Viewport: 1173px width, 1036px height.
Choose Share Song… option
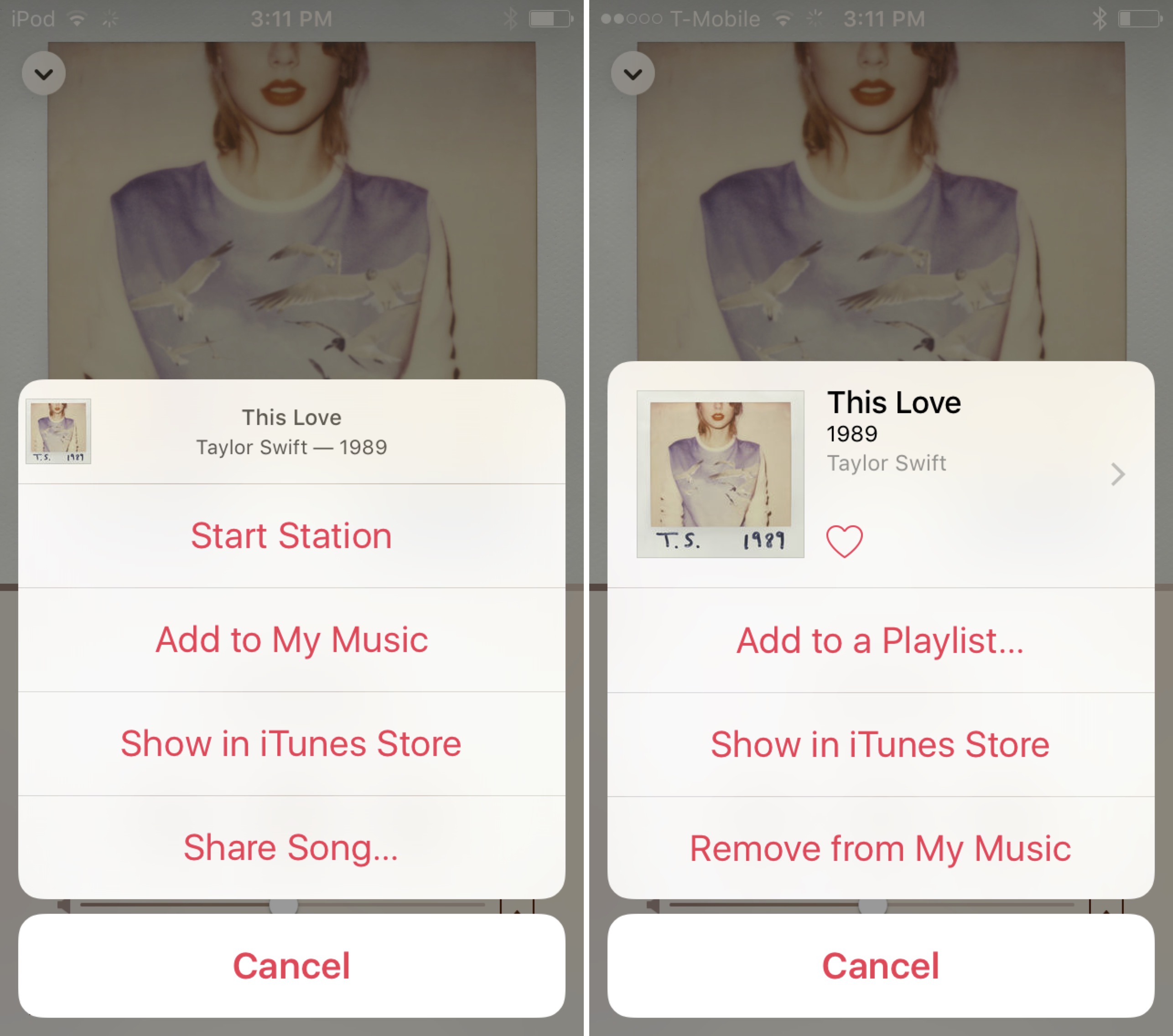[x=291, y=847]
